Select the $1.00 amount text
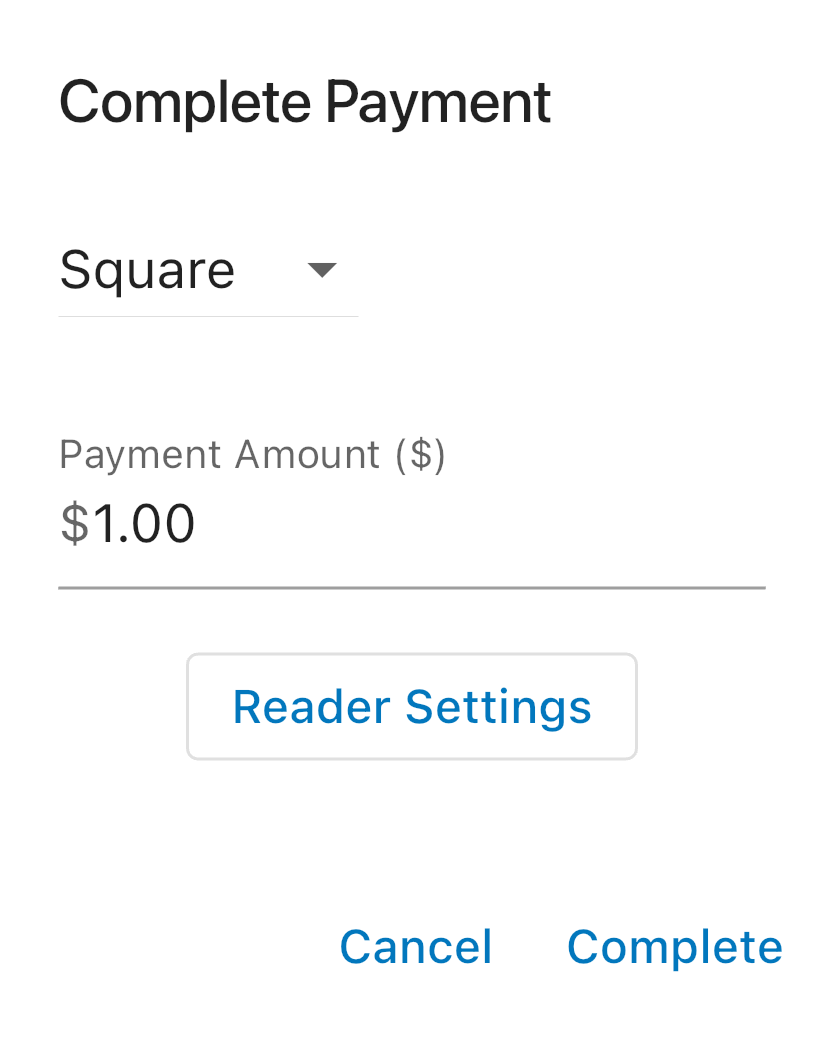The width and height of the screenshot is (823, 1042). tap(127, 523)
